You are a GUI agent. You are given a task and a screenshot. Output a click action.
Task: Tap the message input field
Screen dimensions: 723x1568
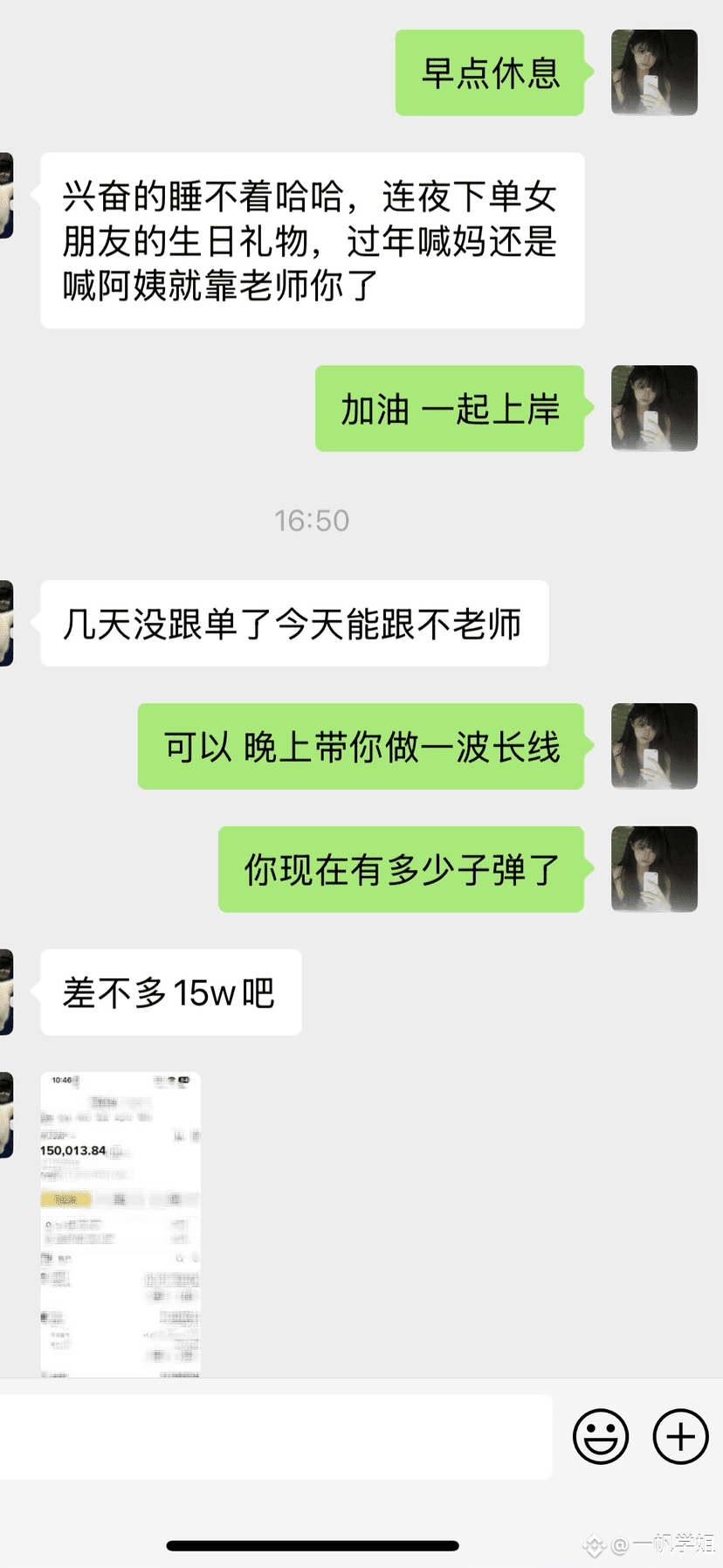click(x=275, y=1437)
